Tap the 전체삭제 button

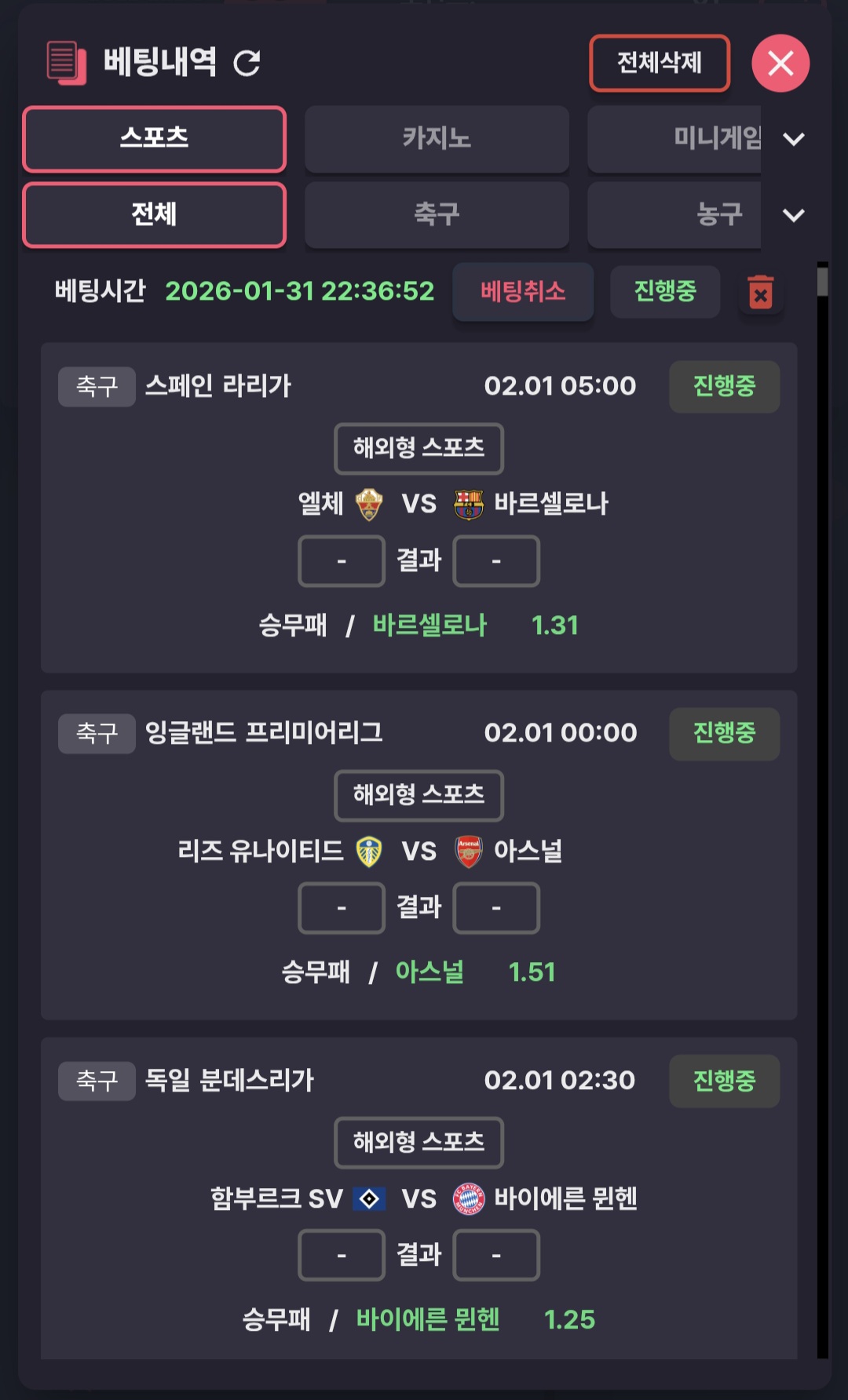coord(660,63)
